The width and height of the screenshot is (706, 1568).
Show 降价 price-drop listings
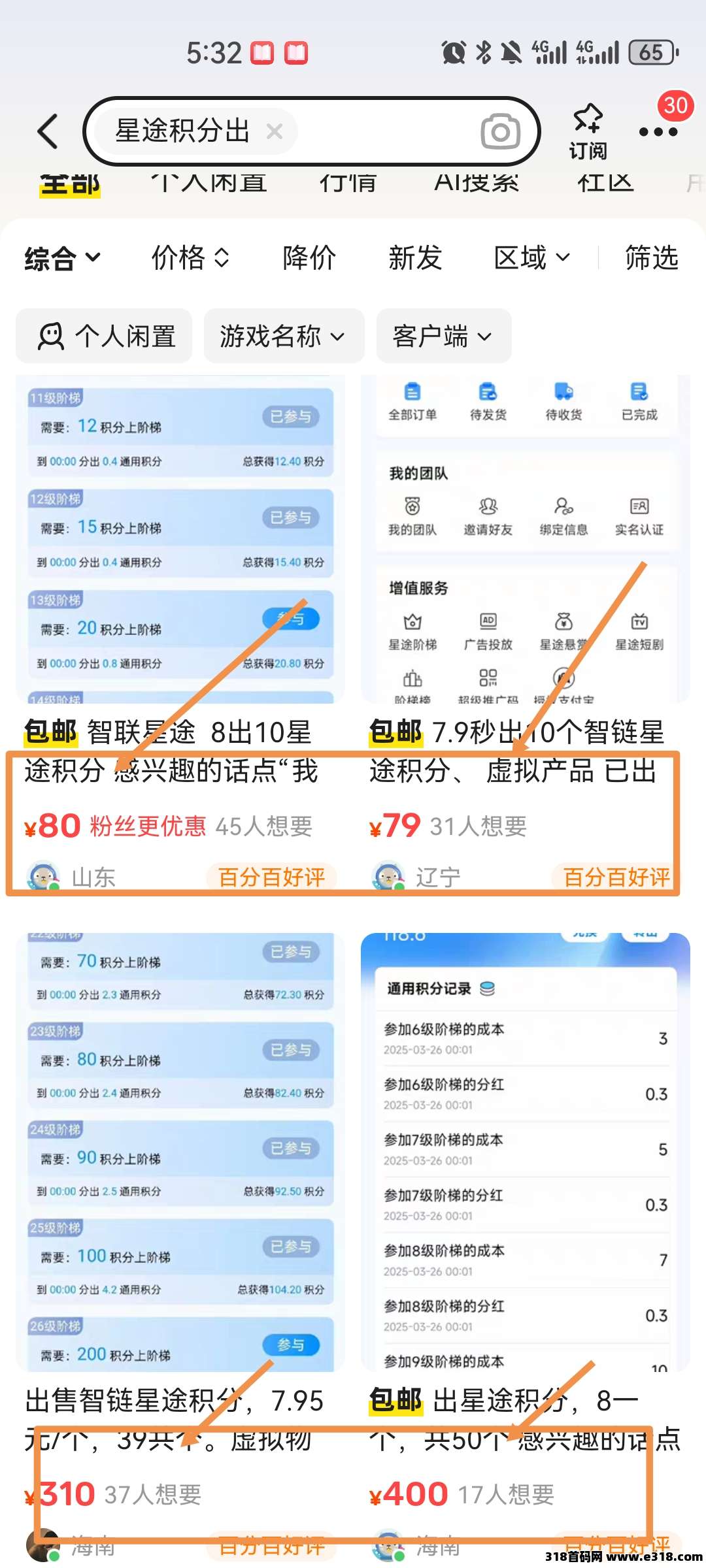(x=309, y=258)
